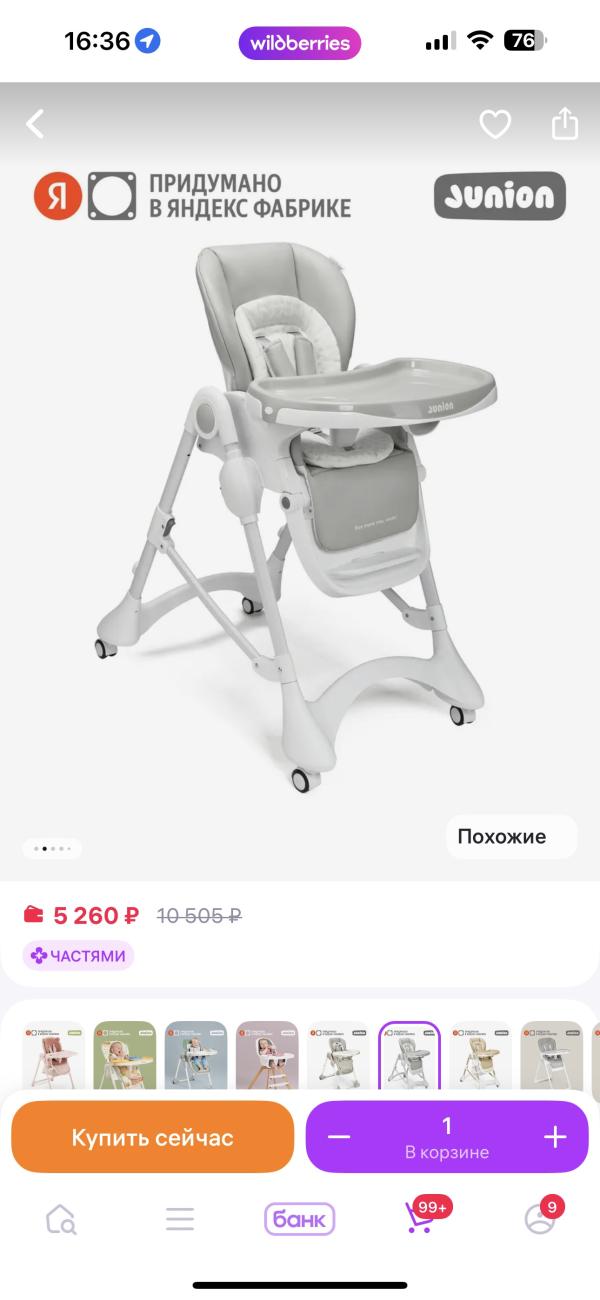Open the catalog menu tab

click(180, 1219)
